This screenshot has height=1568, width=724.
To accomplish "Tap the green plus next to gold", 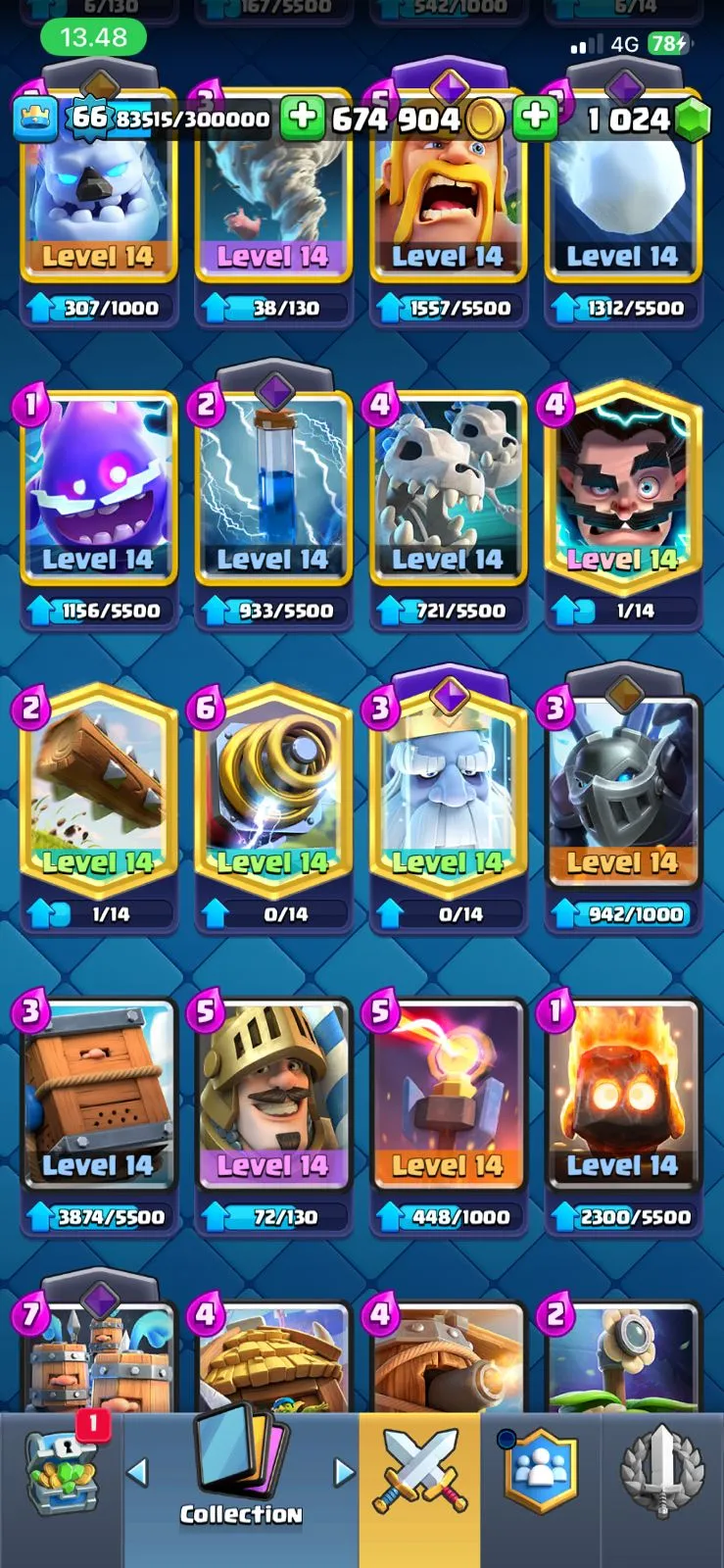I will (x=303, y=118).
